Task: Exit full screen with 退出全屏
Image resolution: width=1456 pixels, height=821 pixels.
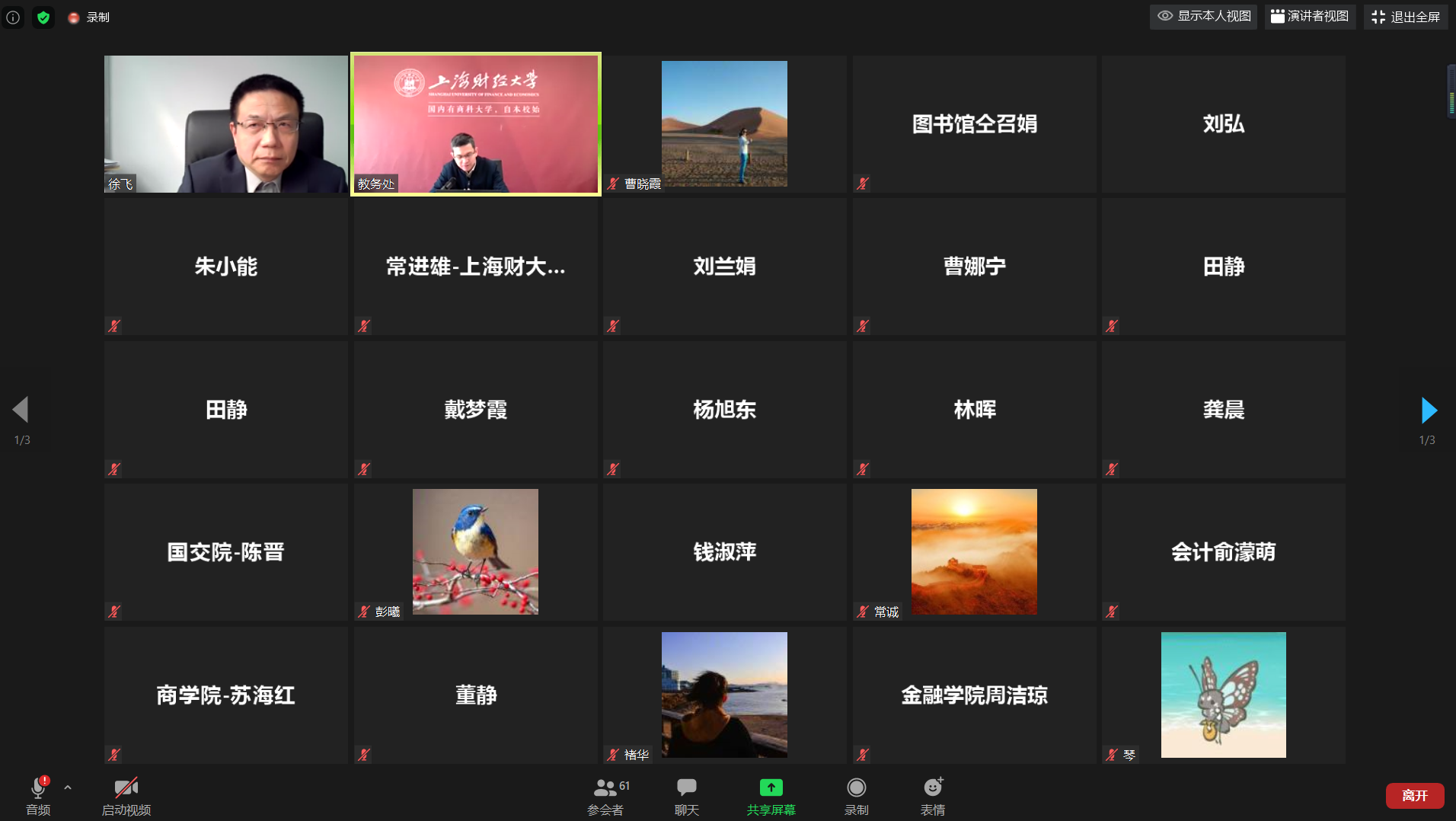Action: click(1406, 17)
